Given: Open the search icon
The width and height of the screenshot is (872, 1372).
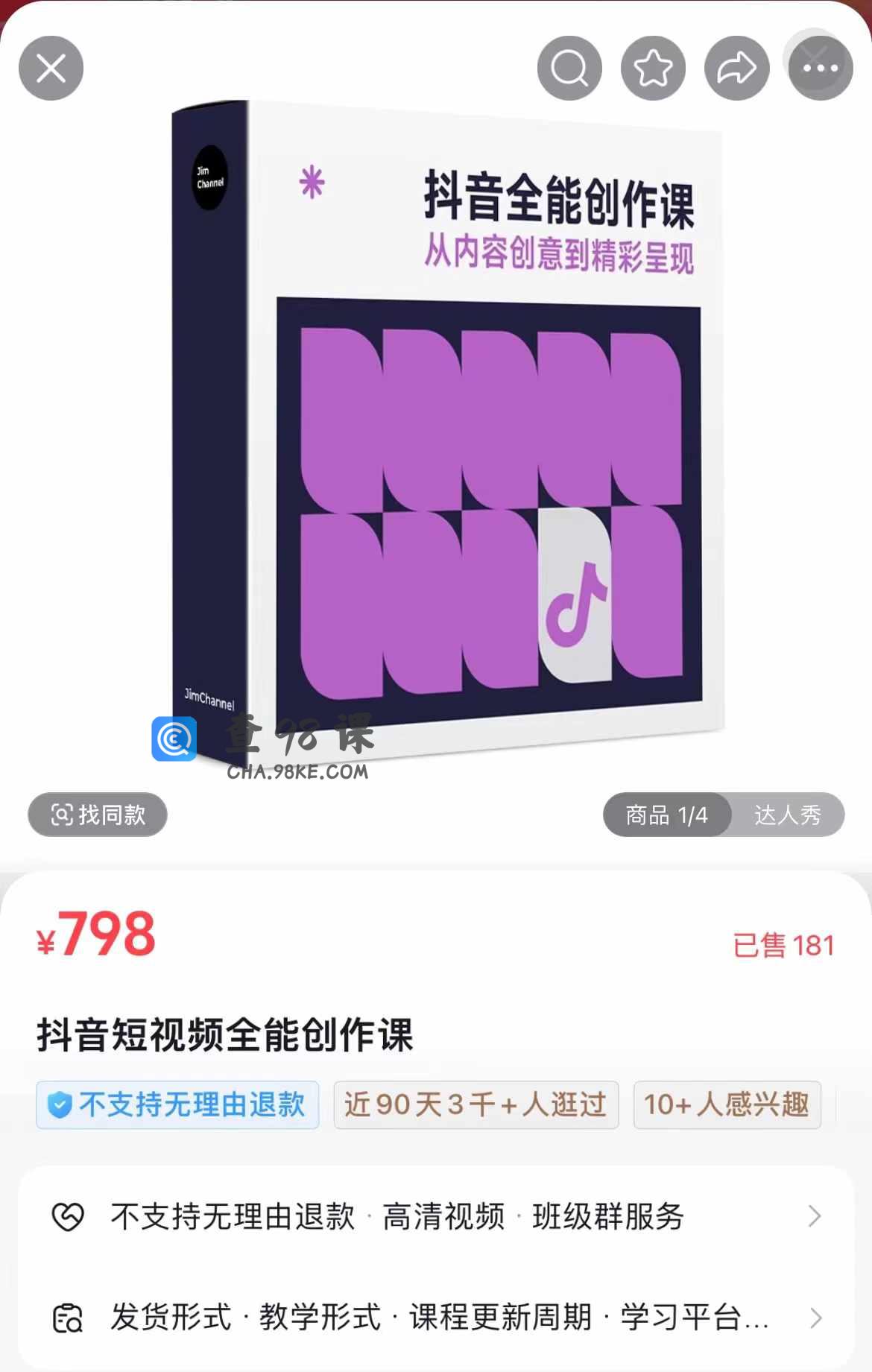Looking at the screenshot, I should (x=569, y=68).
